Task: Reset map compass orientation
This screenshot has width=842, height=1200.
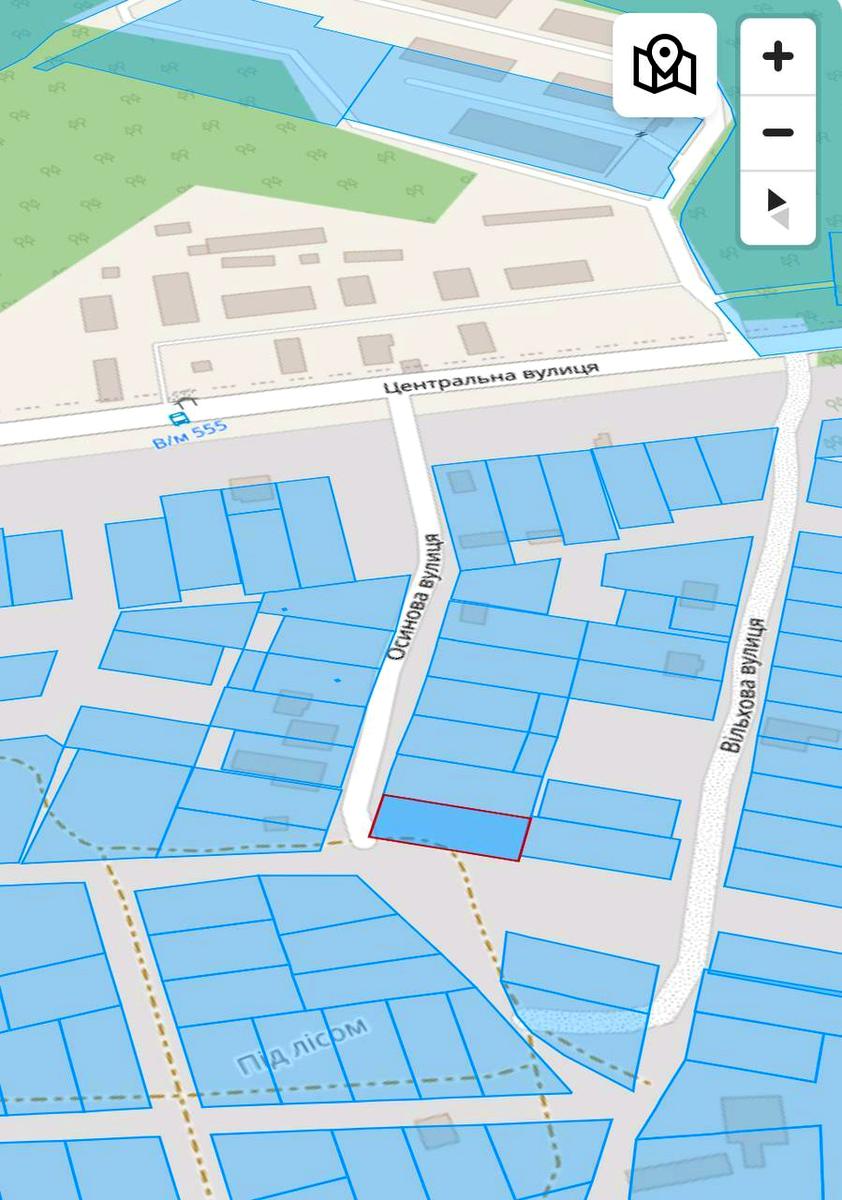Action: 777,208
